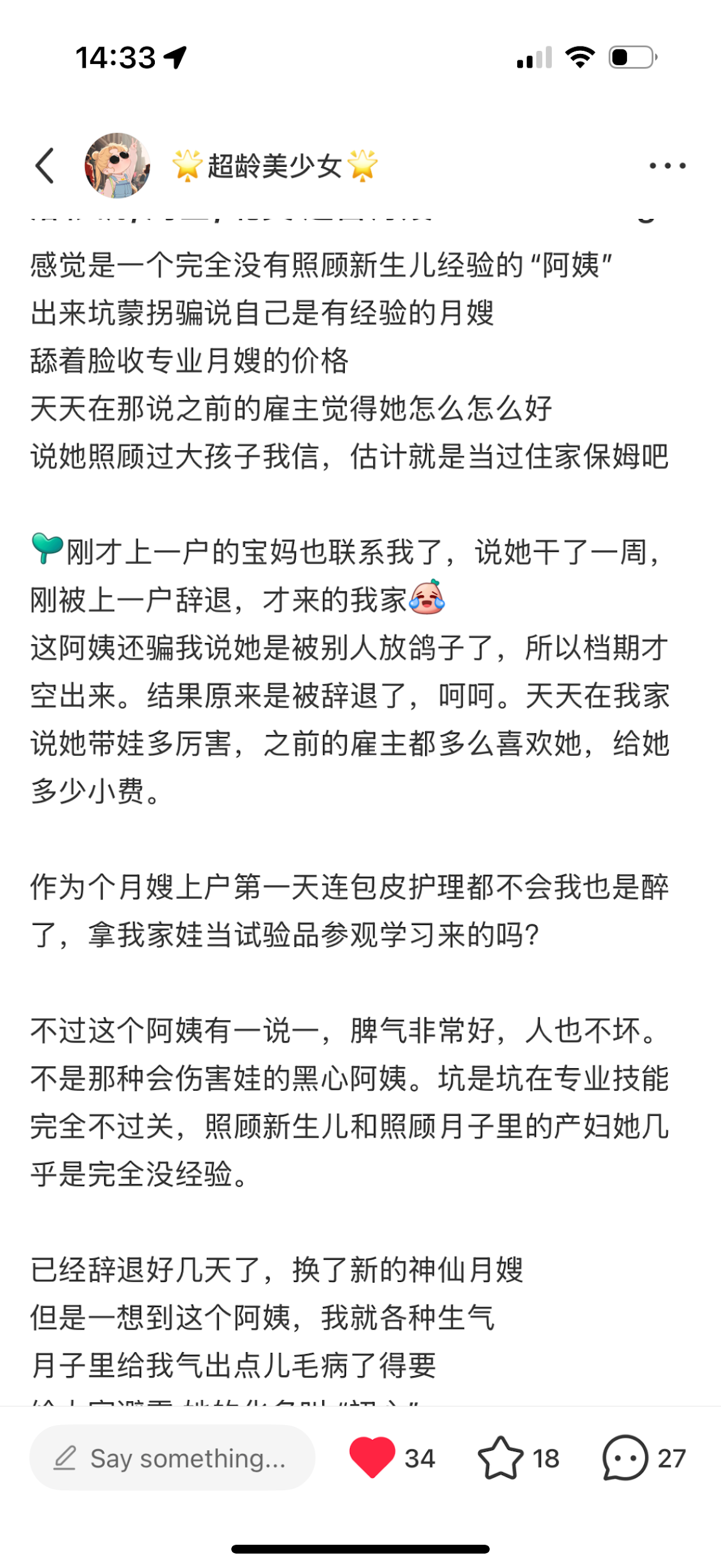Save post with the star icon
Image resolution: width=721 pixels, height=1568 pixels.
(500, 1458)
